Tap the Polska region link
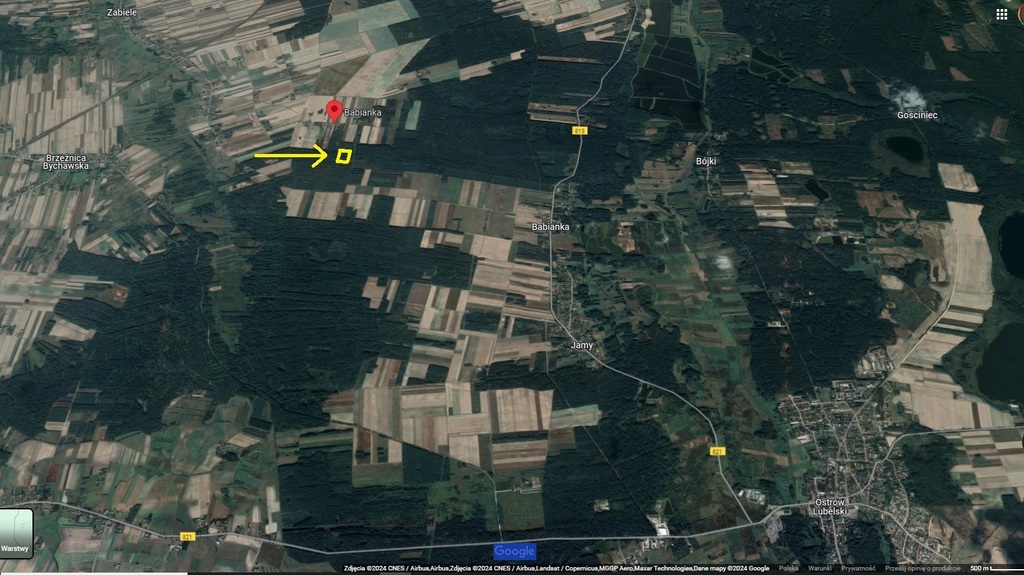The height and width of the screenshot is (575, 1024). (x=789, y=568)
